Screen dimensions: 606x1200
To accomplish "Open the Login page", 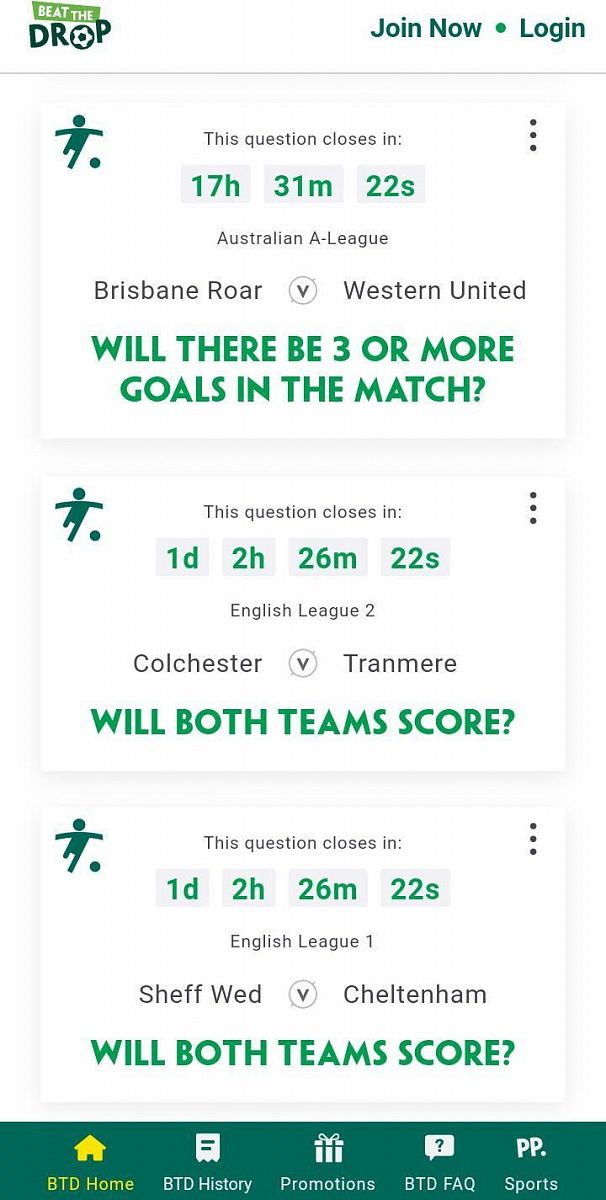I will (x=552, y=29).
